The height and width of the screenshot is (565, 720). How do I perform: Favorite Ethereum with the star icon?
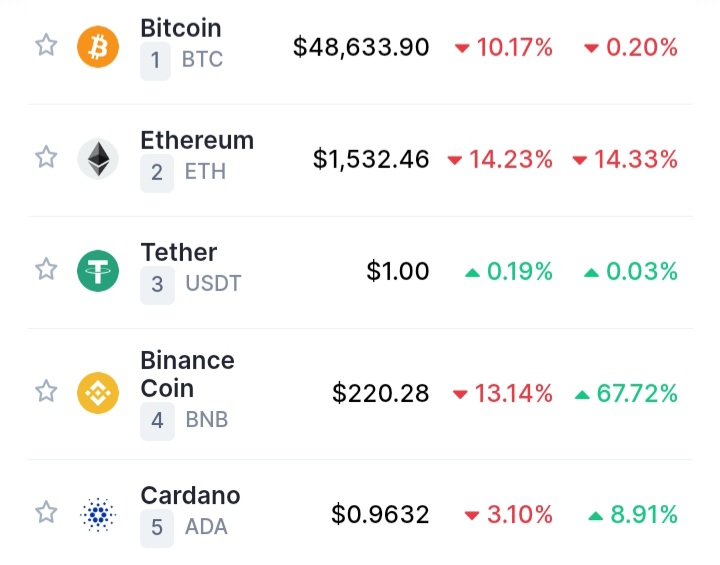(x=46, y=157)
